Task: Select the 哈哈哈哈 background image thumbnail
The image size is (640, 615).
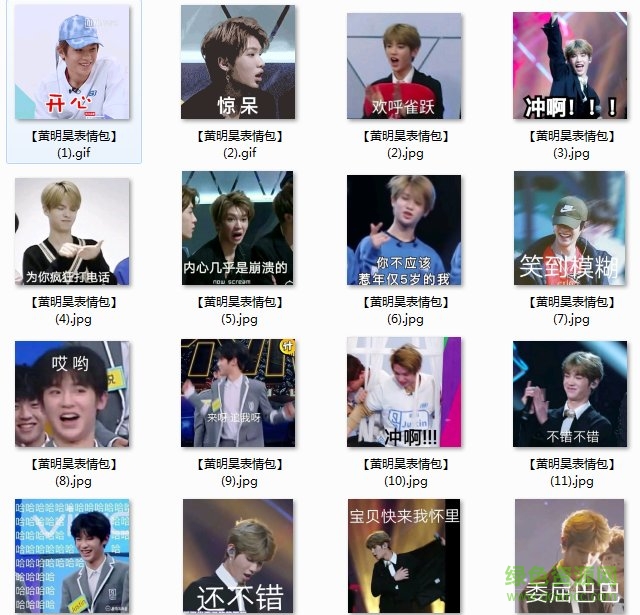Action: [72, 556]
